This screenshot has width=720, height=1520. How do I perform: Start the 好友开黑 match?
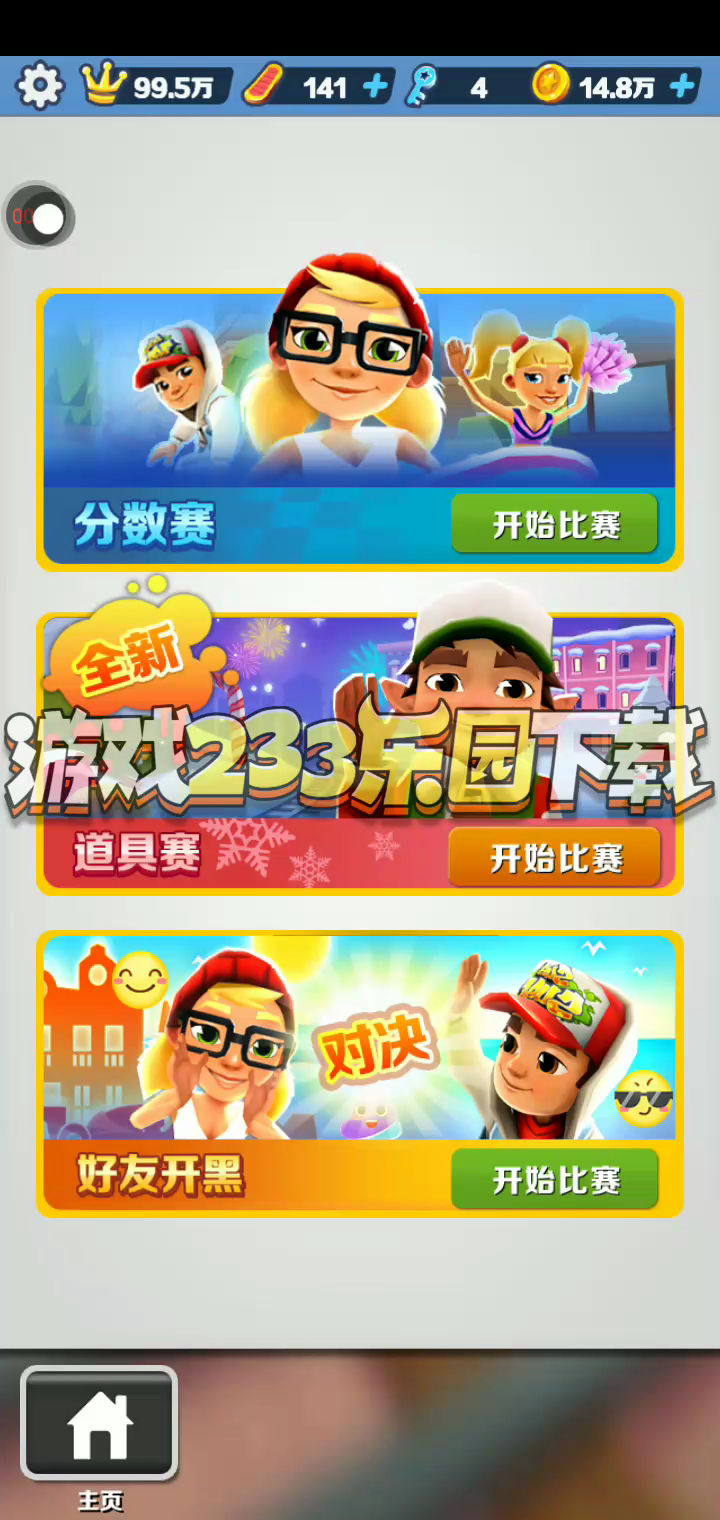(x=555, y=1180)
